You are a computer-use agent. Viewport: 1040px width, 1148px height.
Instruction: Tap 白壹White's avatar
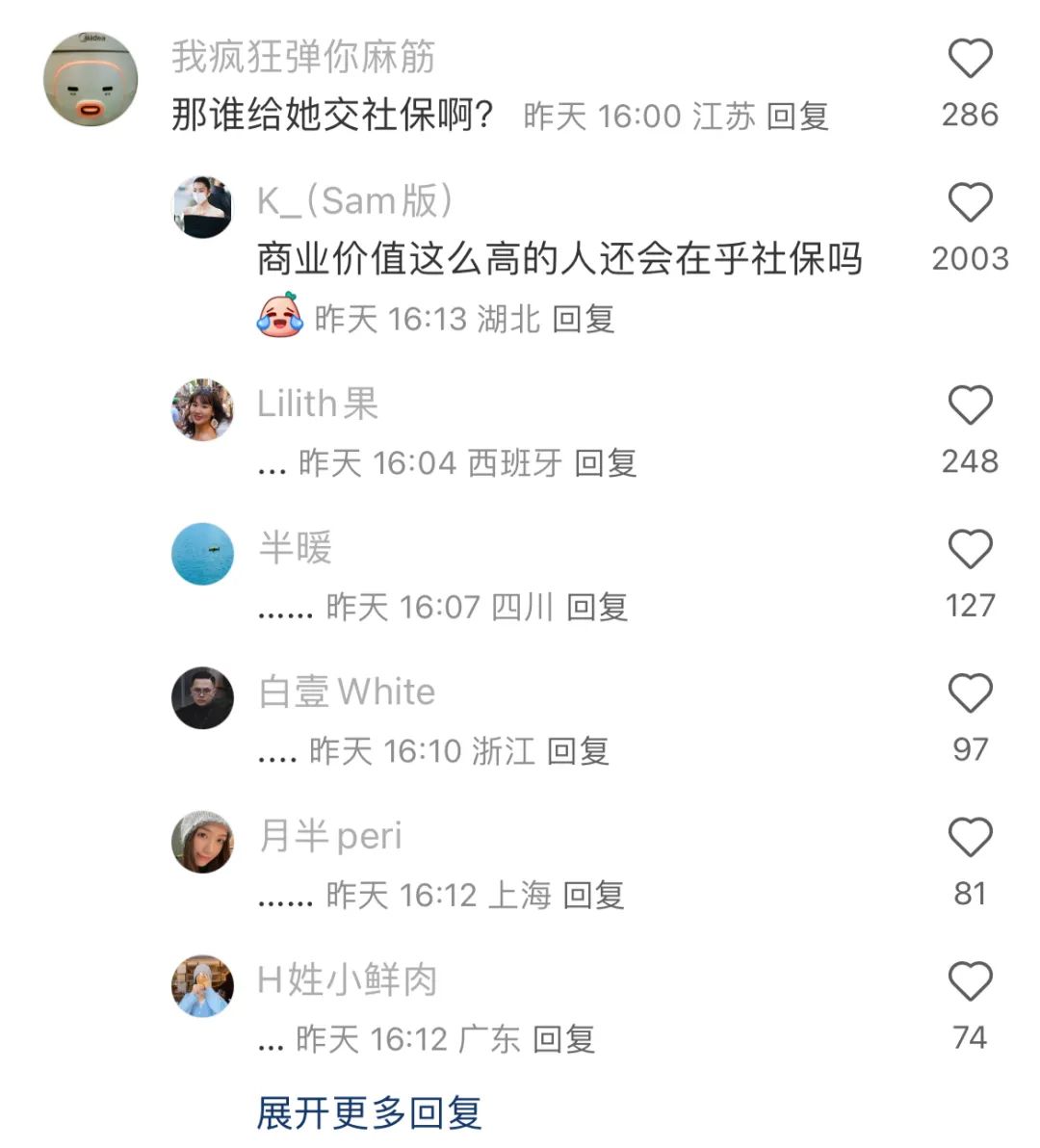202,697
